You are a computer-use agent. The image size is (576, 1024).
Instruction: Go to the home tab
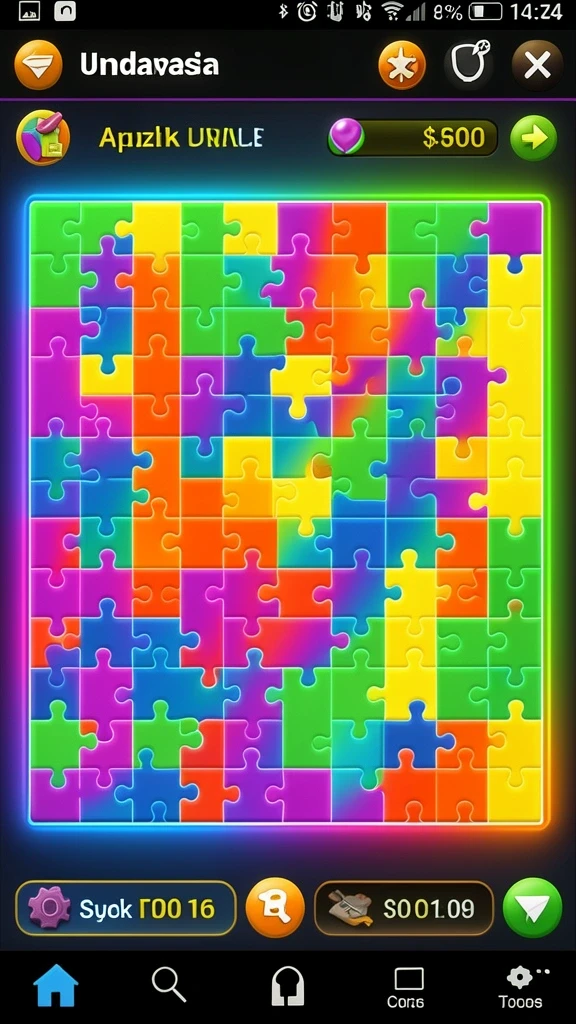[56, 985]
